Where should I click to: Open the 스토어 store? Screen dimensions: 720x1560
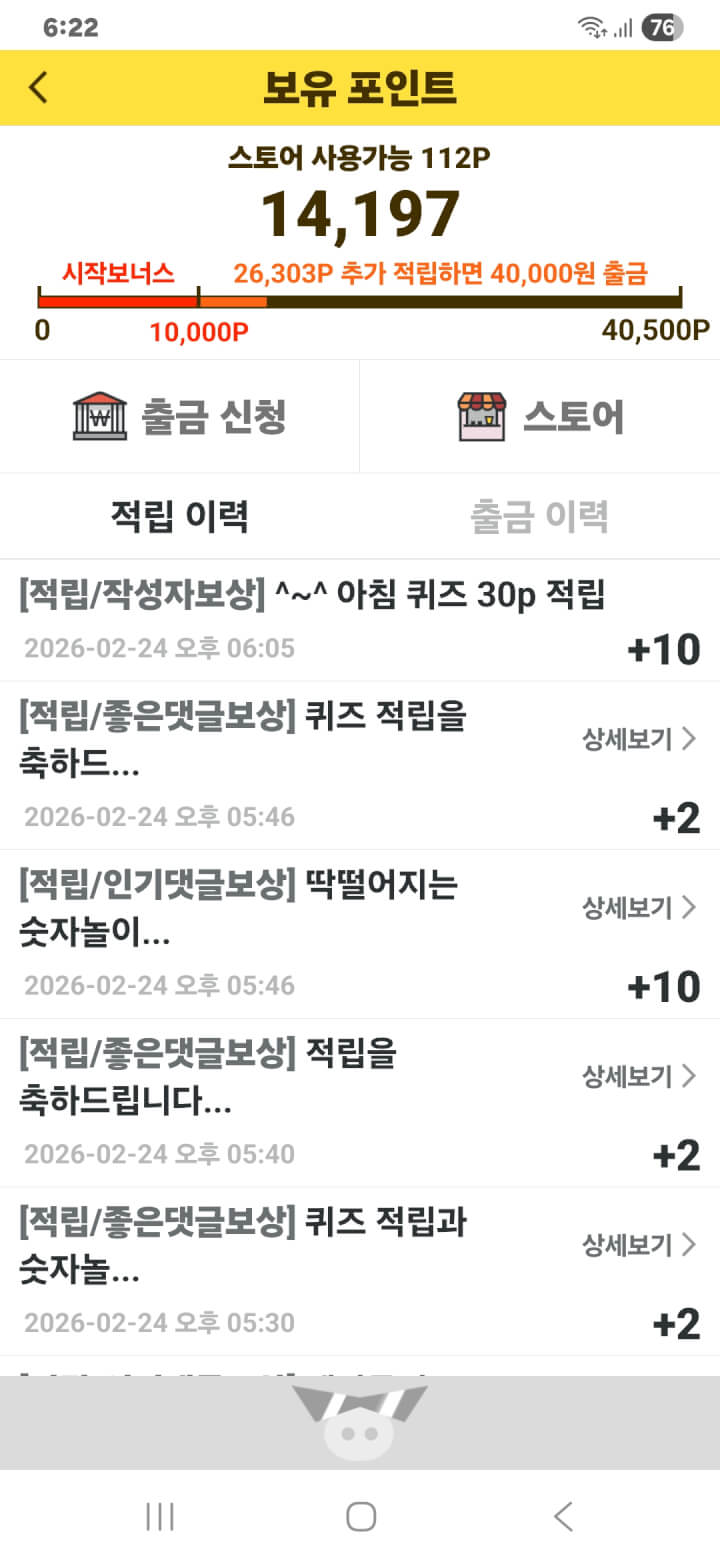pos(540,416)
